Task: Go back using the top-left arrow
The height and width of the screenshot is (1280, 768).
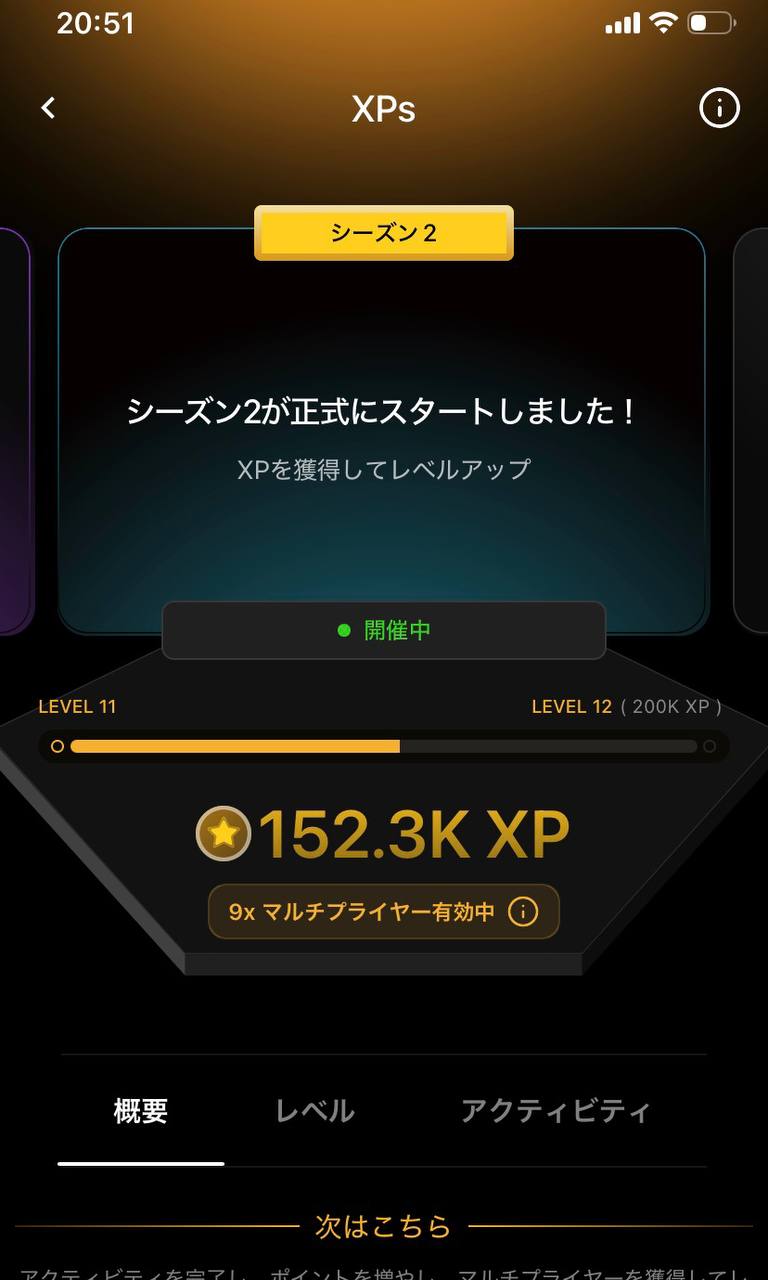Action: [48, 108]
